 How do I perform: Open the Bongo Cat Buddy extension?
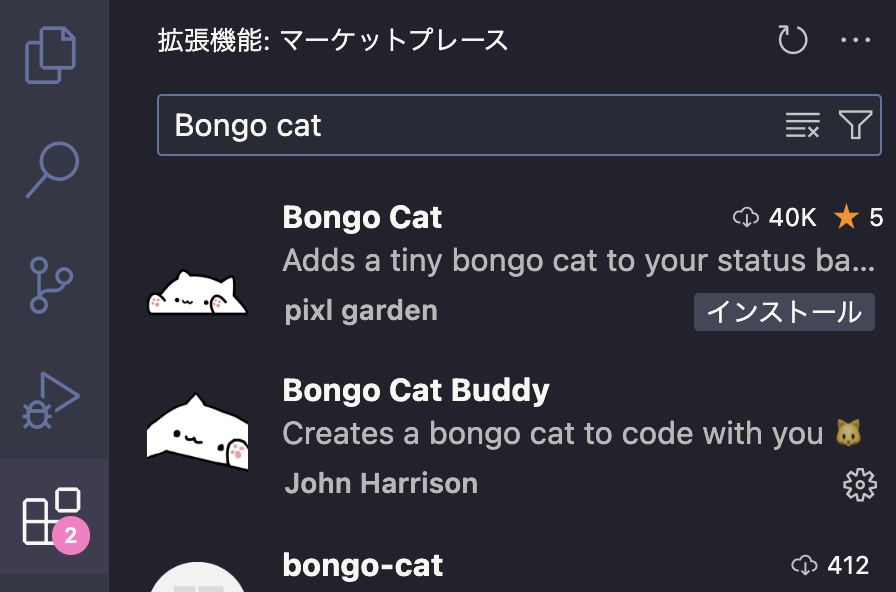(416, 390)
